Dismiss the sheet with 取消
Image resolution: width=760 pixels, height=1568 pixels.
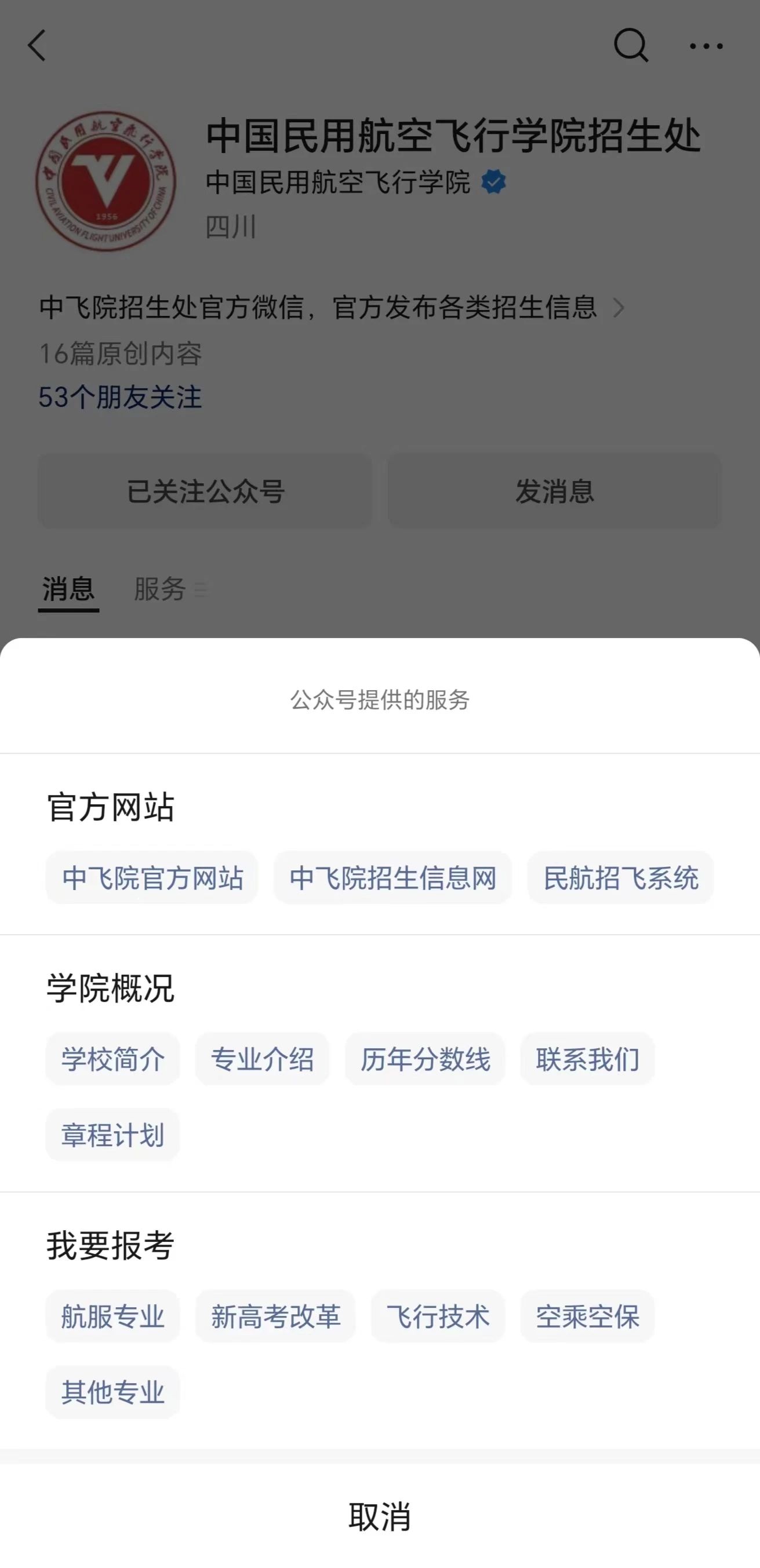click(379, 1516)
